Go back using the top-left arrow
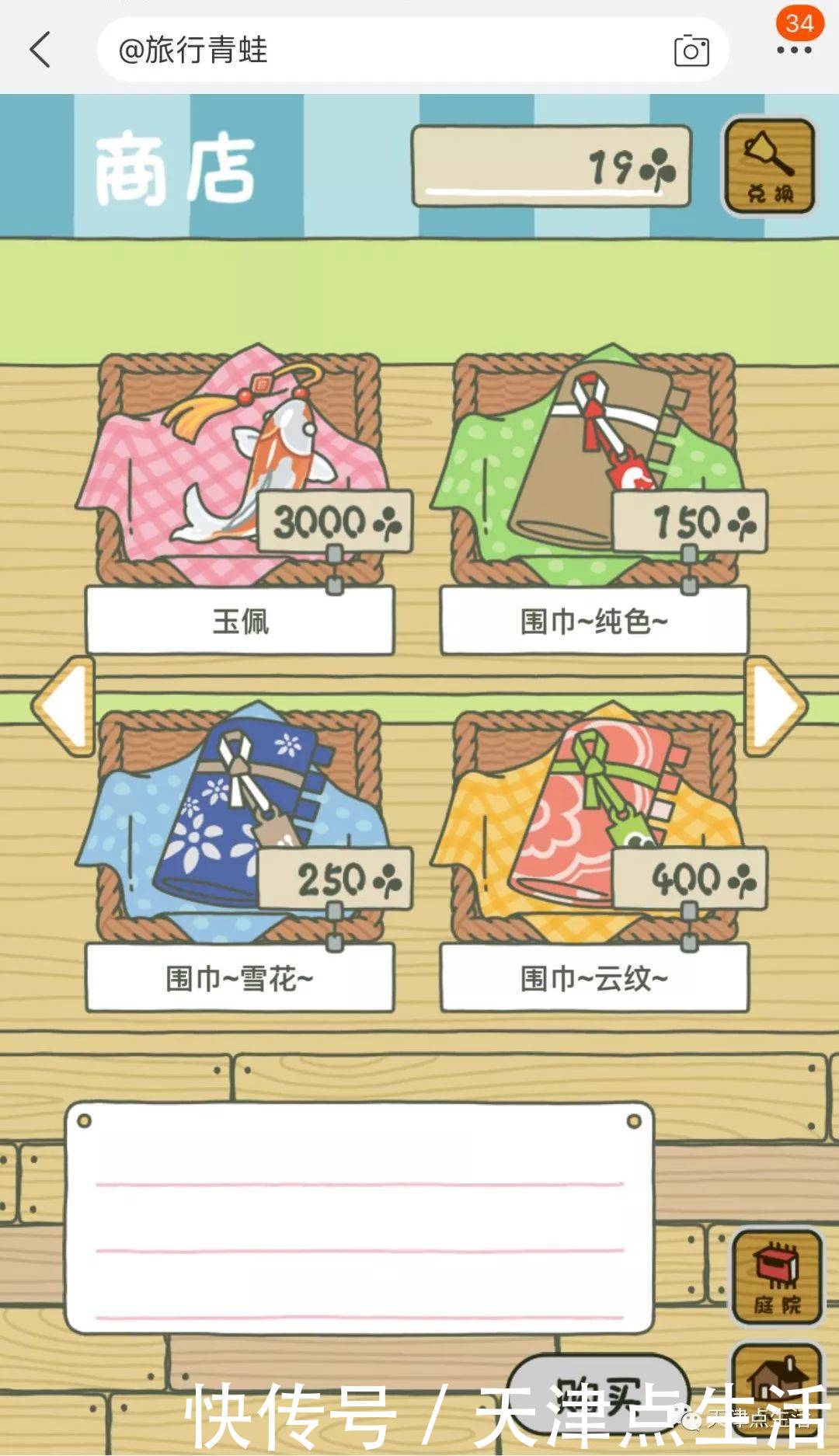Viewport: 839px width, 1456px height. point(40,50)
